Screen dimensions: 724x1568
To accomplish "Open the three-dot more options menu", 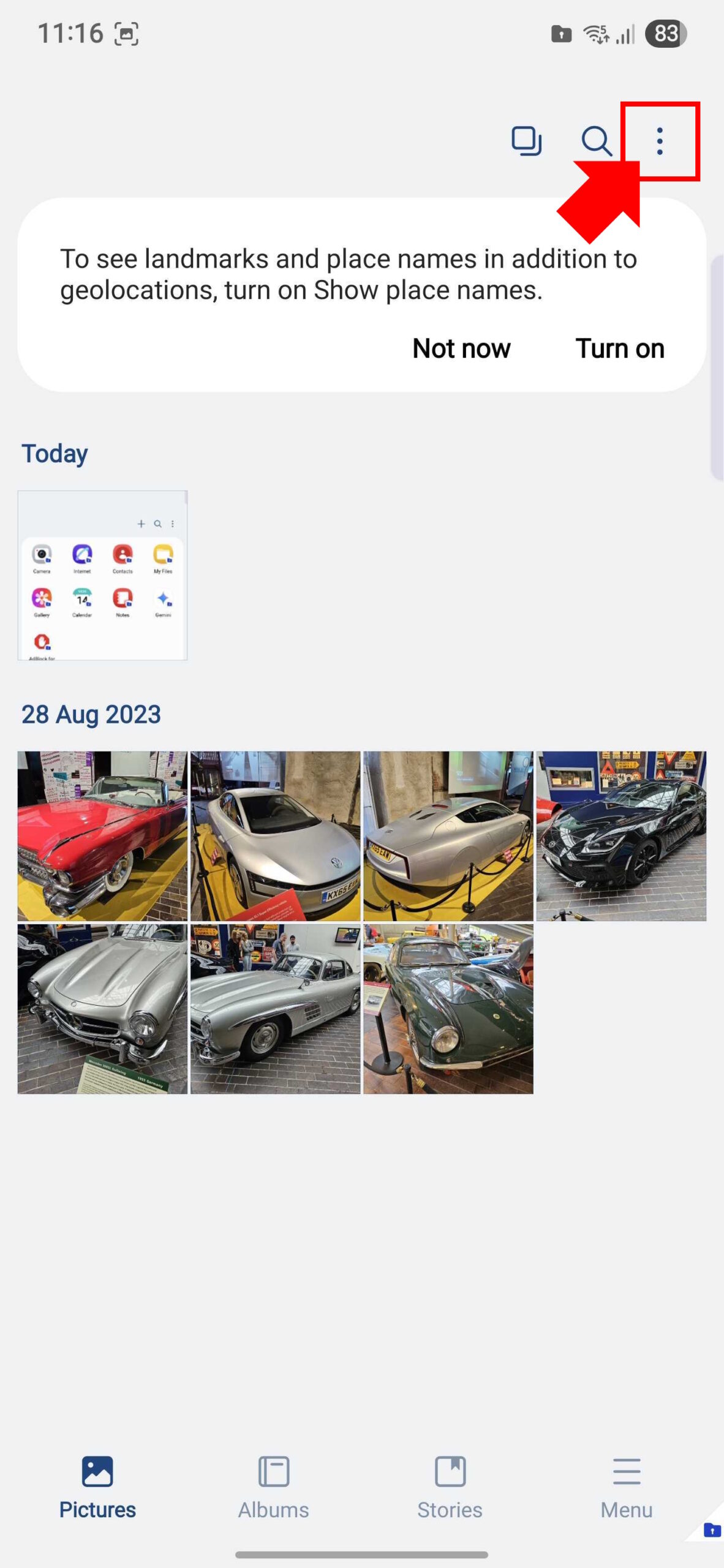I will point(659,141).
